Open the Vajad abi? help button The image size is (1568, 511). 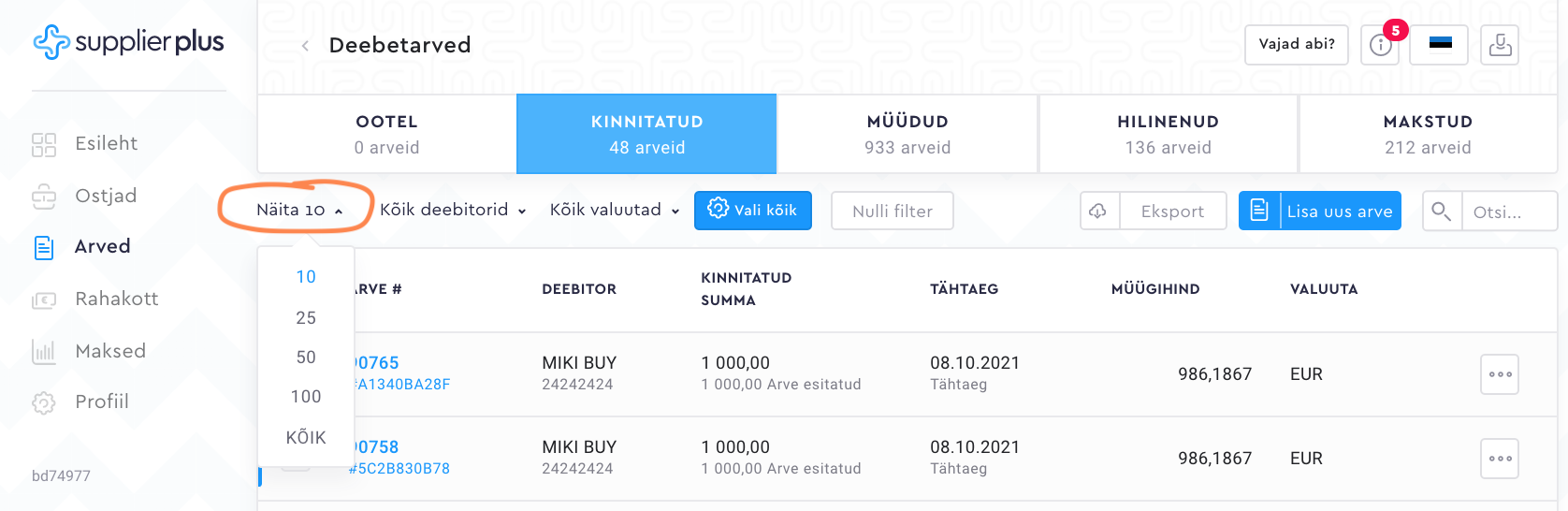click(x=1296, y=44)
